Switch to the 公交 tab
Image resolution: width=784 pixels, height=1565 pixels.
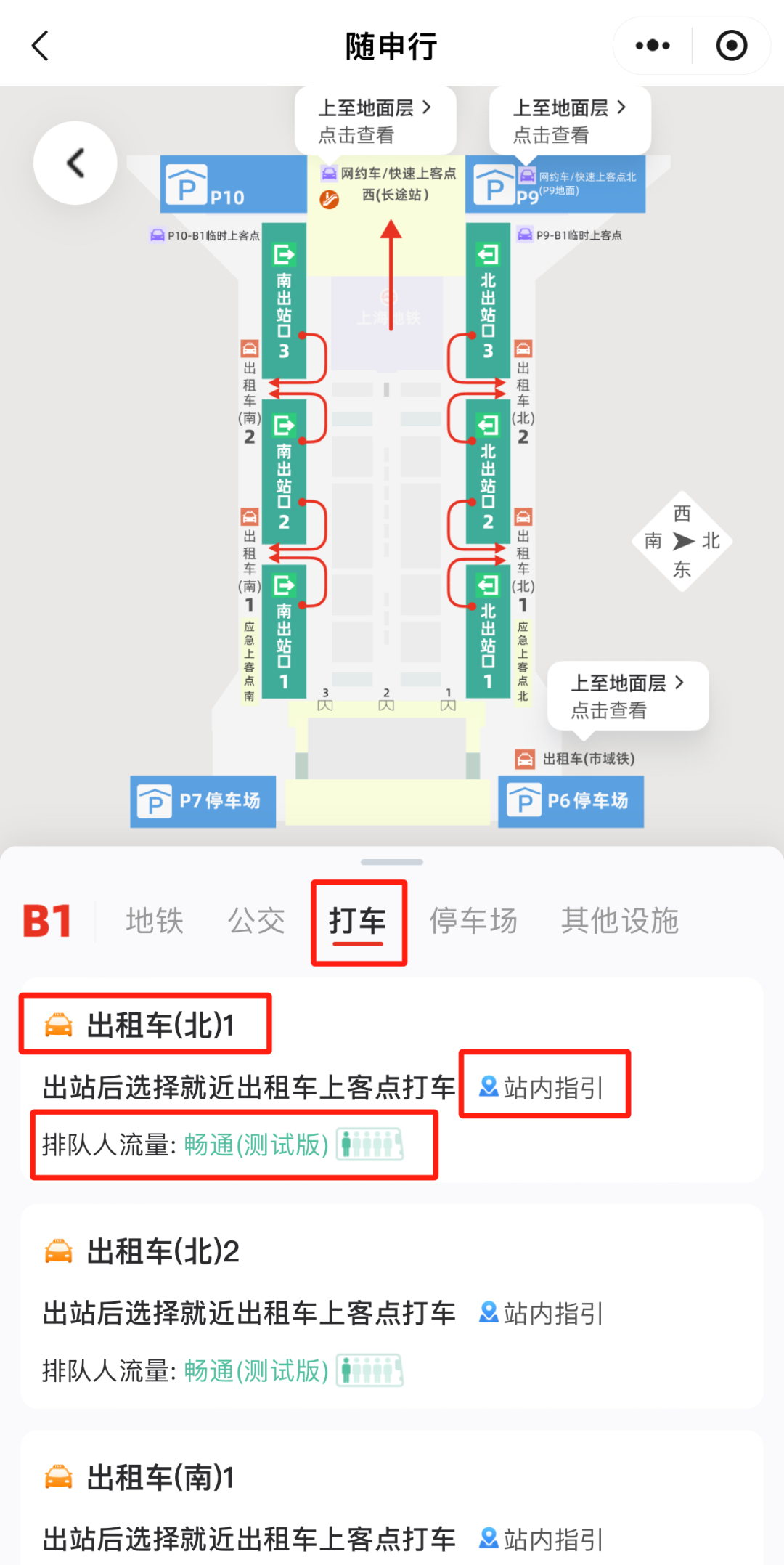point(256,921)
